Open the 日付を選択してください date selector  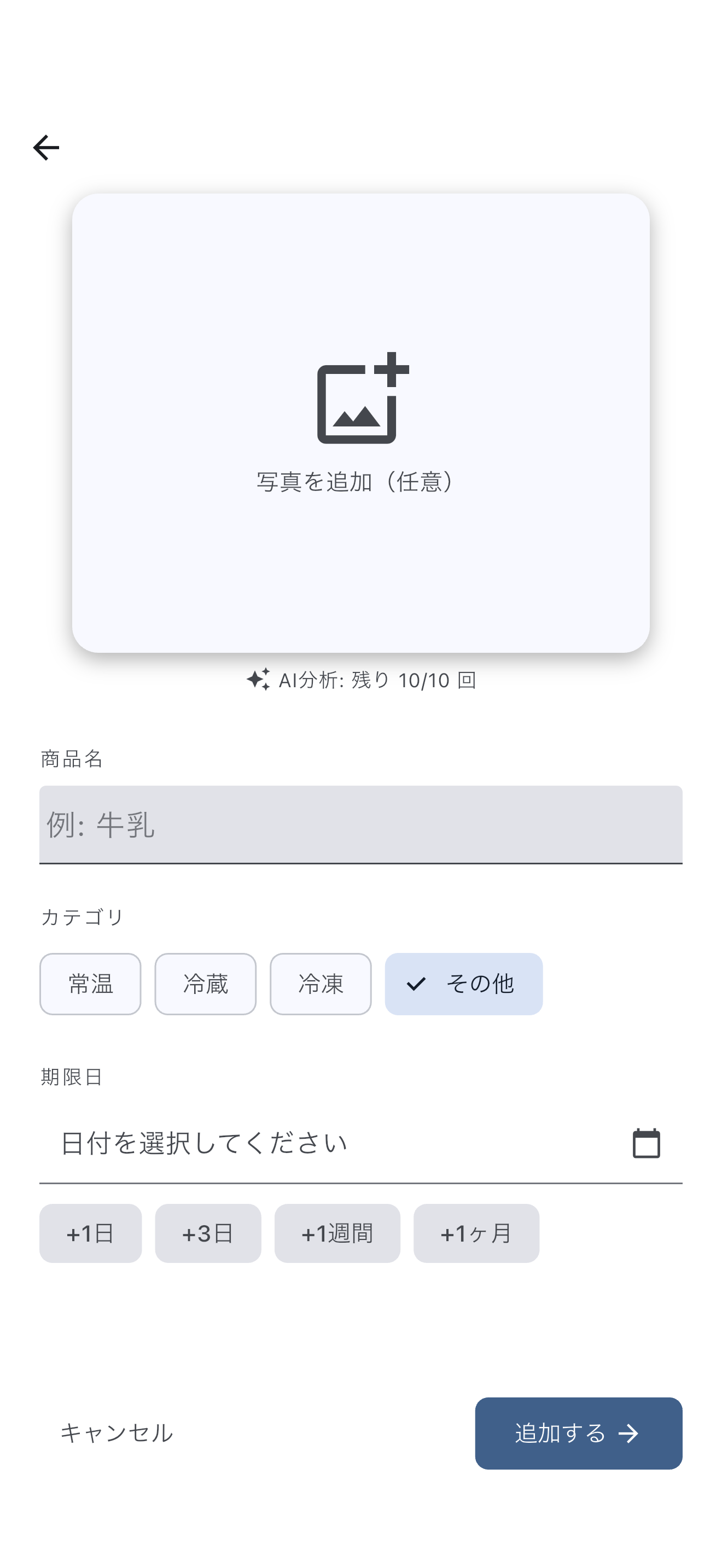click(243, 1142)
